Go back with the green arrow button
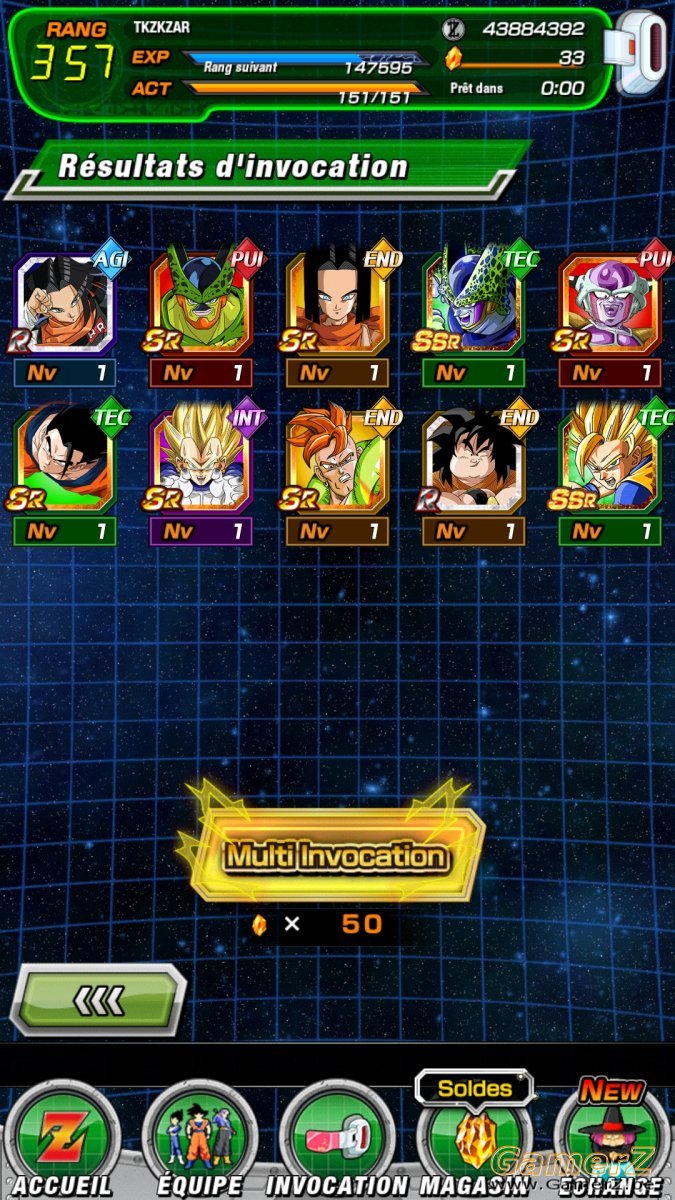 (98, 999)
